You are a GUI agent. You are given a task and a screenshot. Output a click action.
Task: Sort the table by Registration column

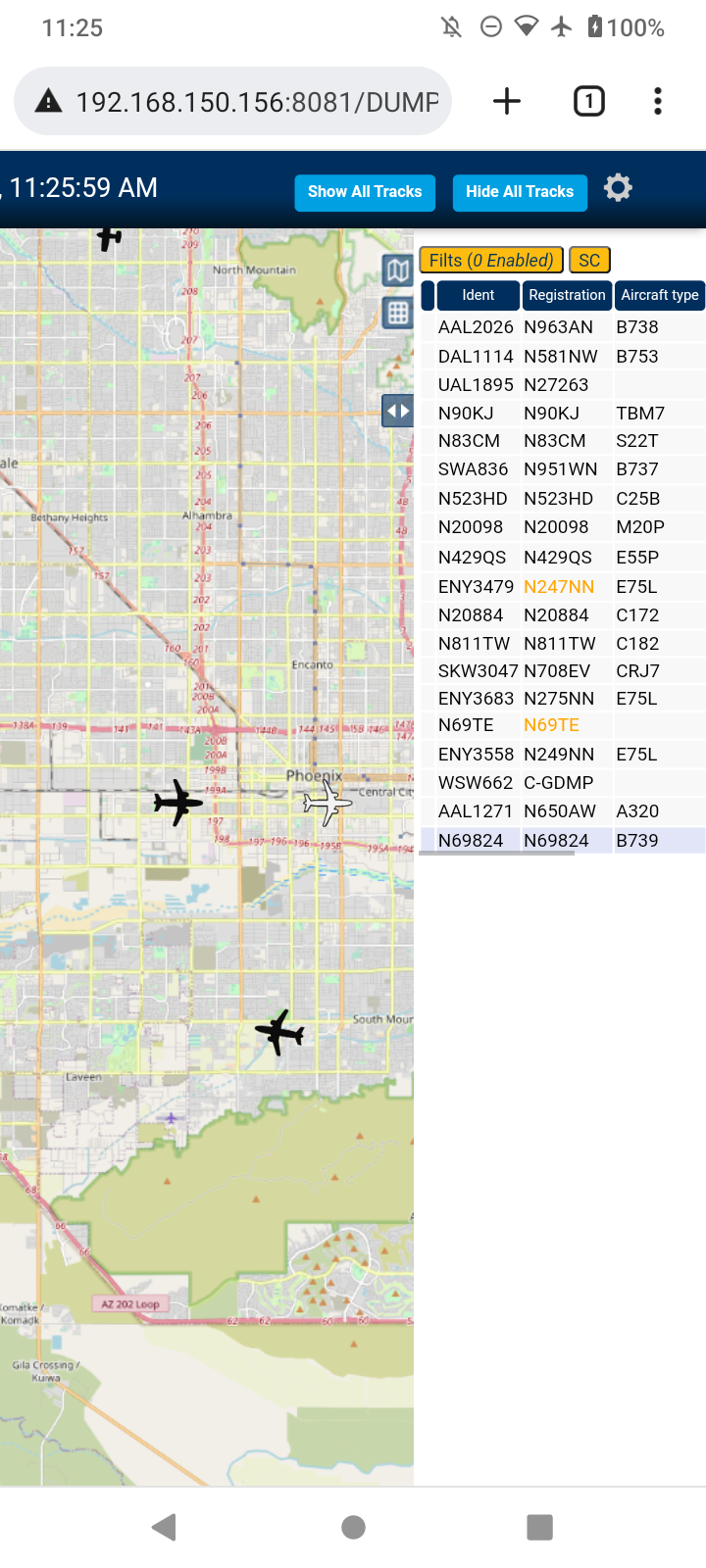(x=567, y=295)
